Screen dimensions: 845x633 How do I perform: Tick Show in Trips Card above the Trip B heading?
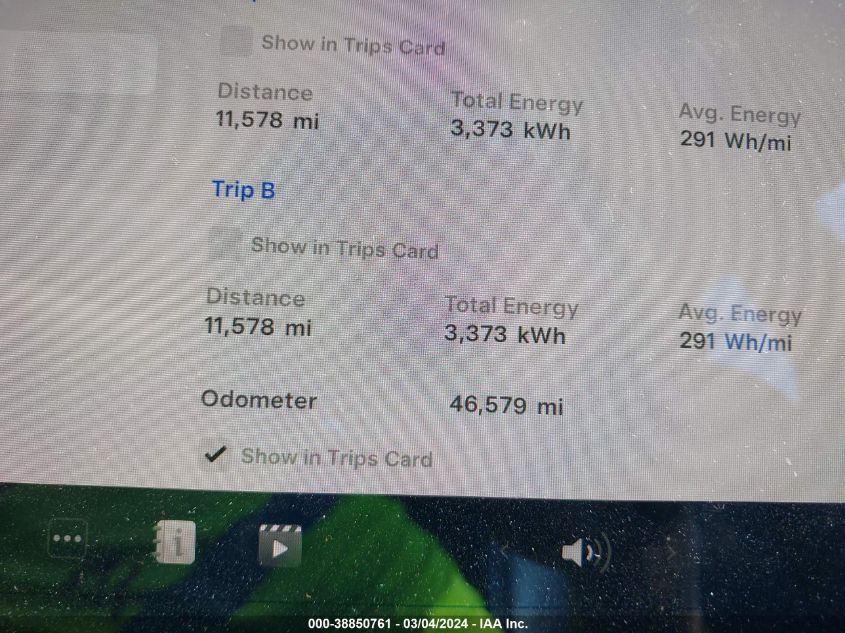coord(236,41)
